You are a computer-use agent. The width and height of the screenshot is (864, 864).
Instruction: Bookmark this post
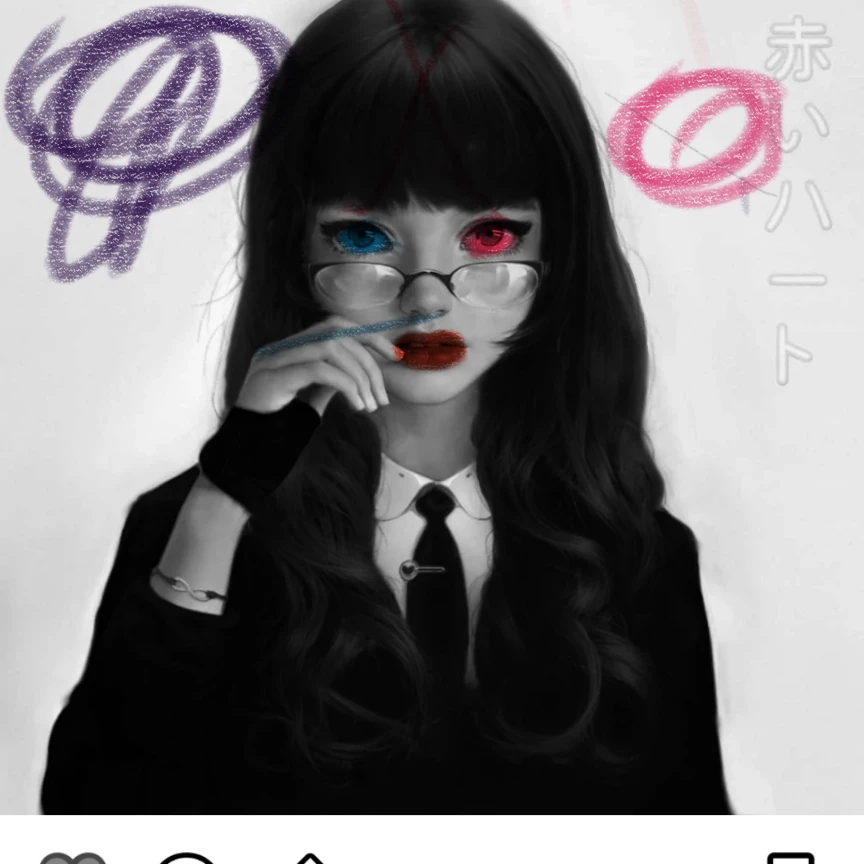[791, 858]
